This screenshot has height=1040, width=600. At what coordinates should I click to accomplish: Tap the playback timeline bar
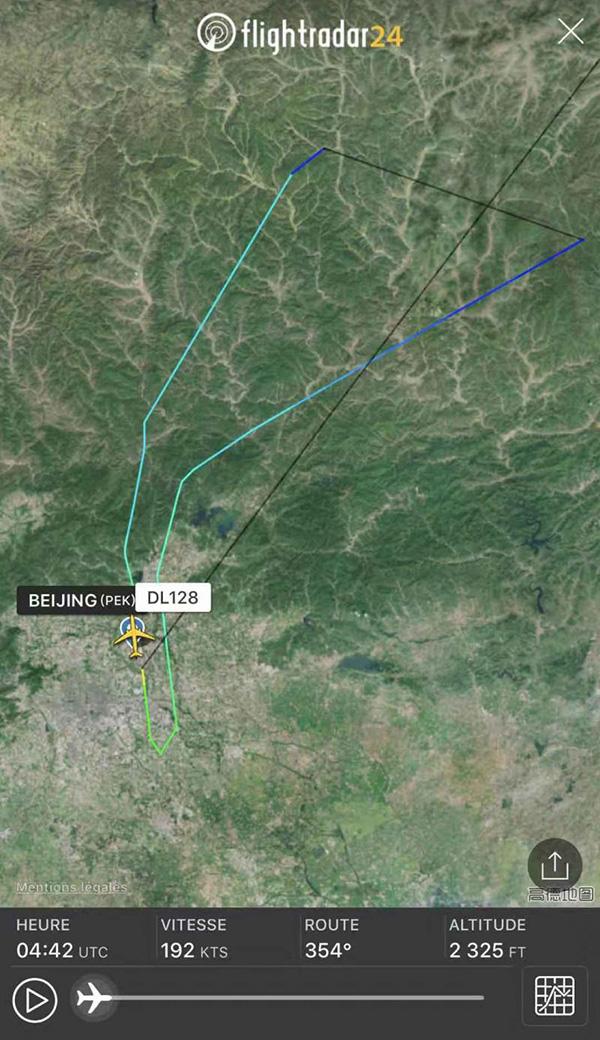pyautogui.click(x=300, y=997)
